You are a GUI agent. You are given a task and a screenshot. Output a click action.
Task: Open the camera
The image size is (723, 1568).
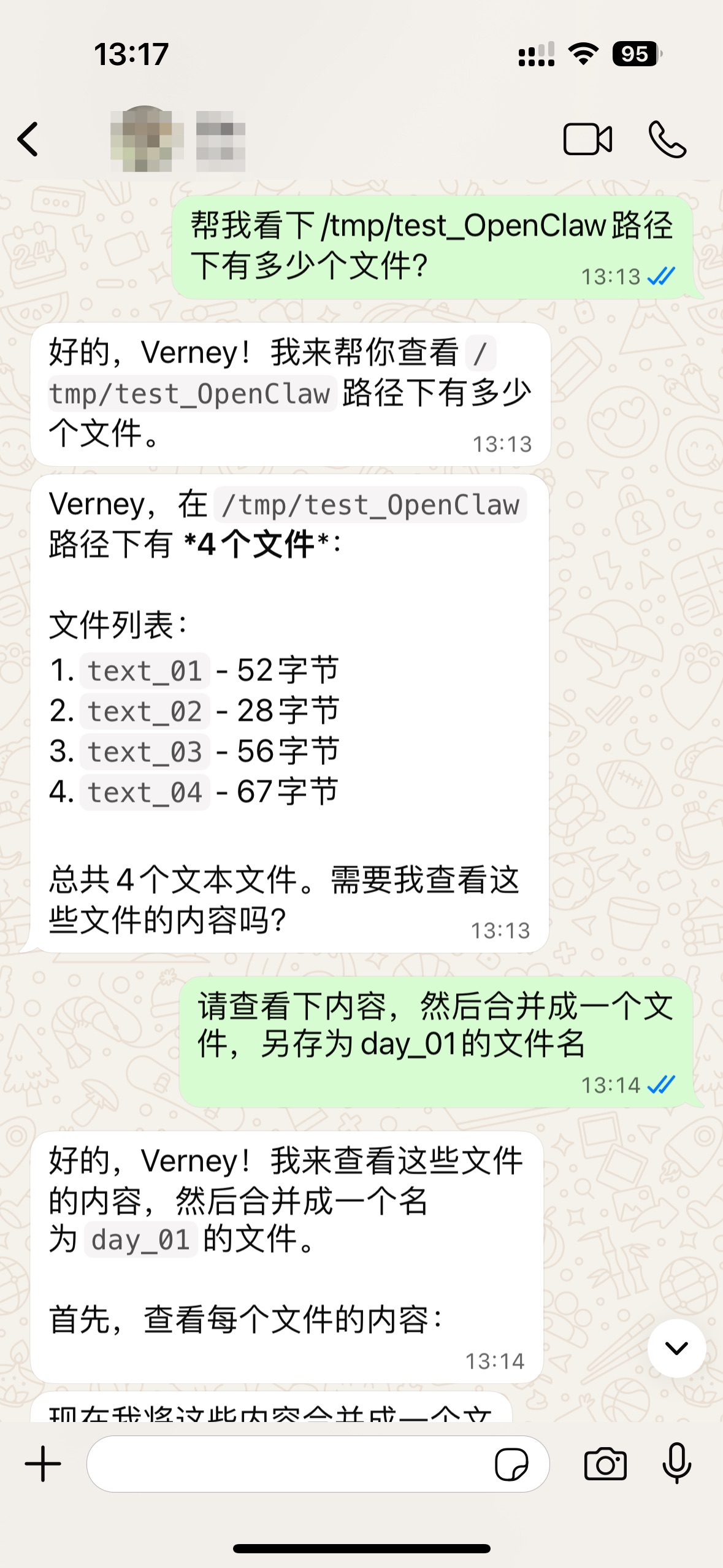click(605, 1464)
